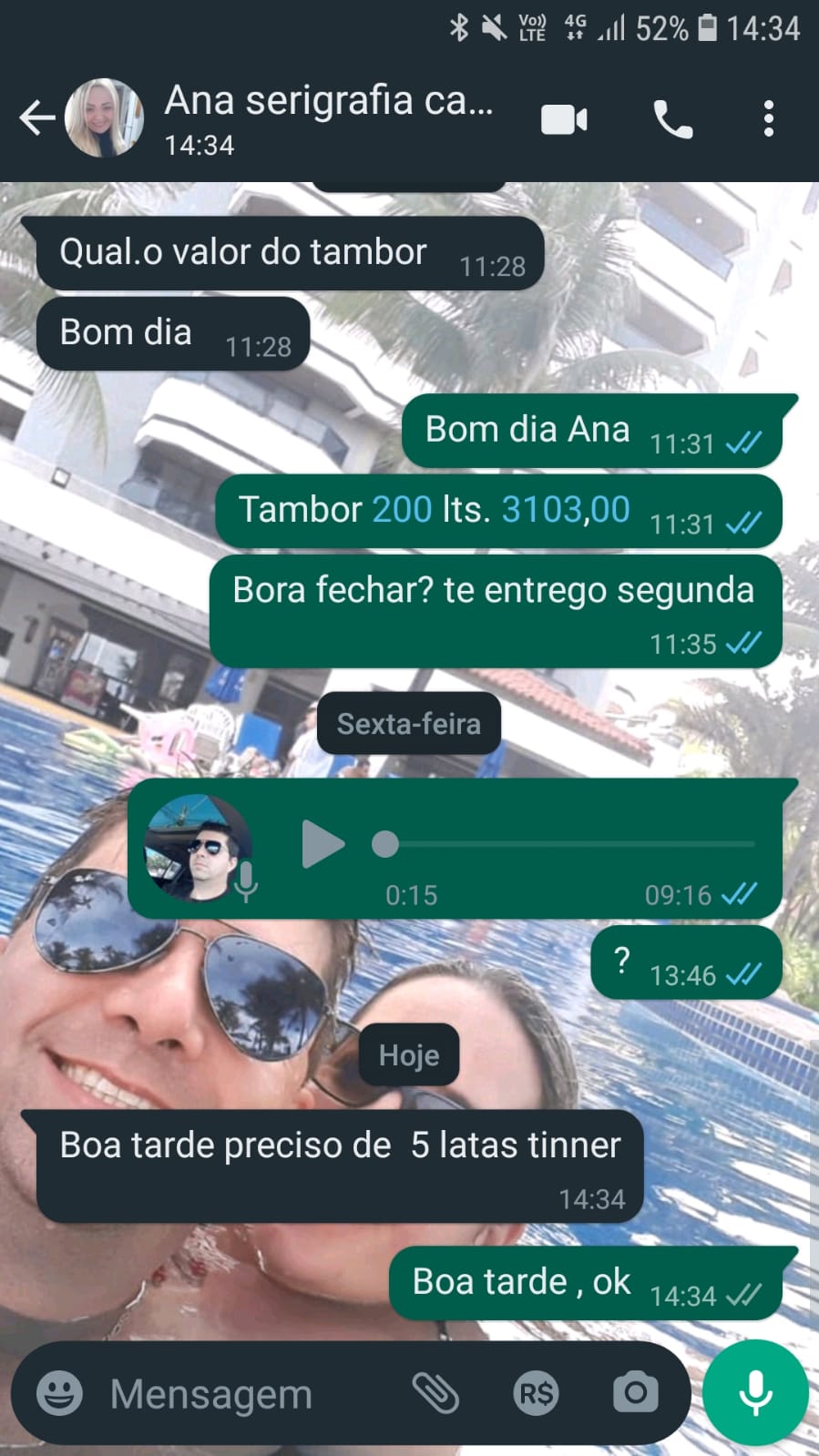Start a voice call with Ana
This screenshot has height=1456, width=819.
coord(673,119)
